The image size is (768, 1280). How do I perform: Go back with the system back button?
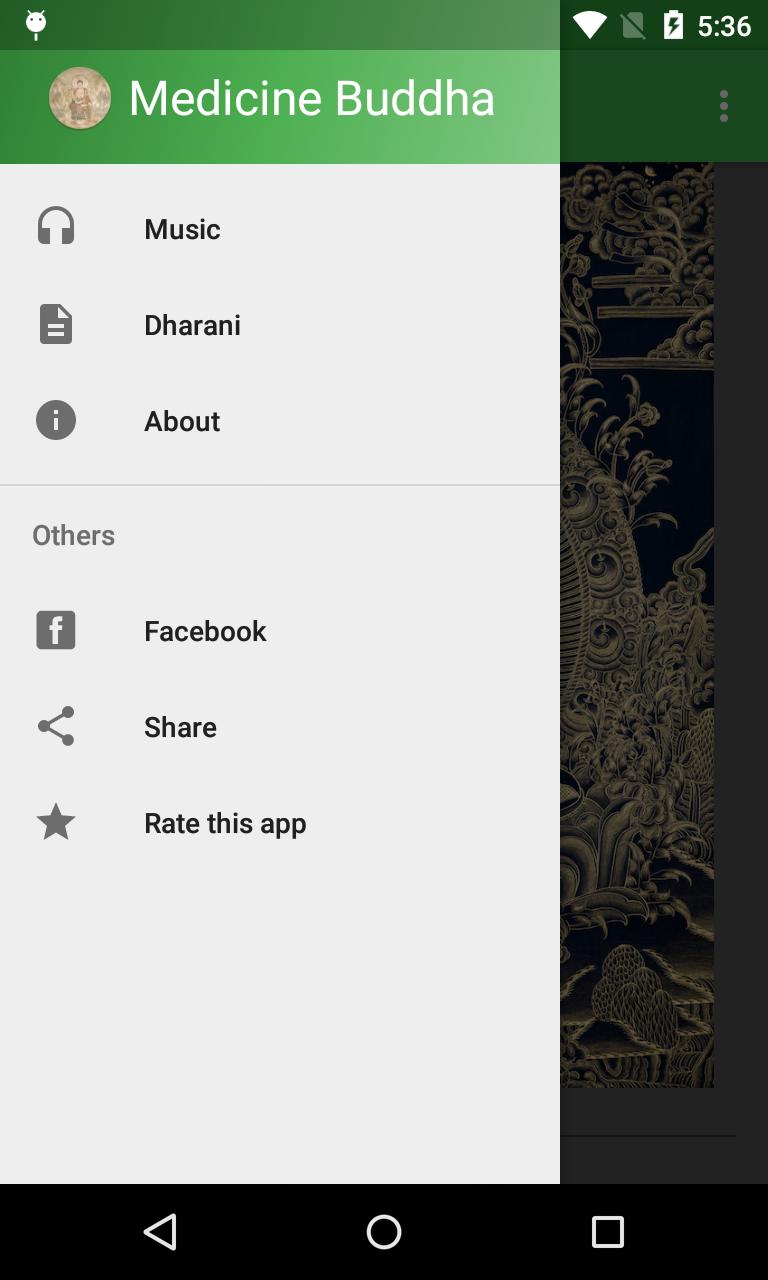[160, 1232]
